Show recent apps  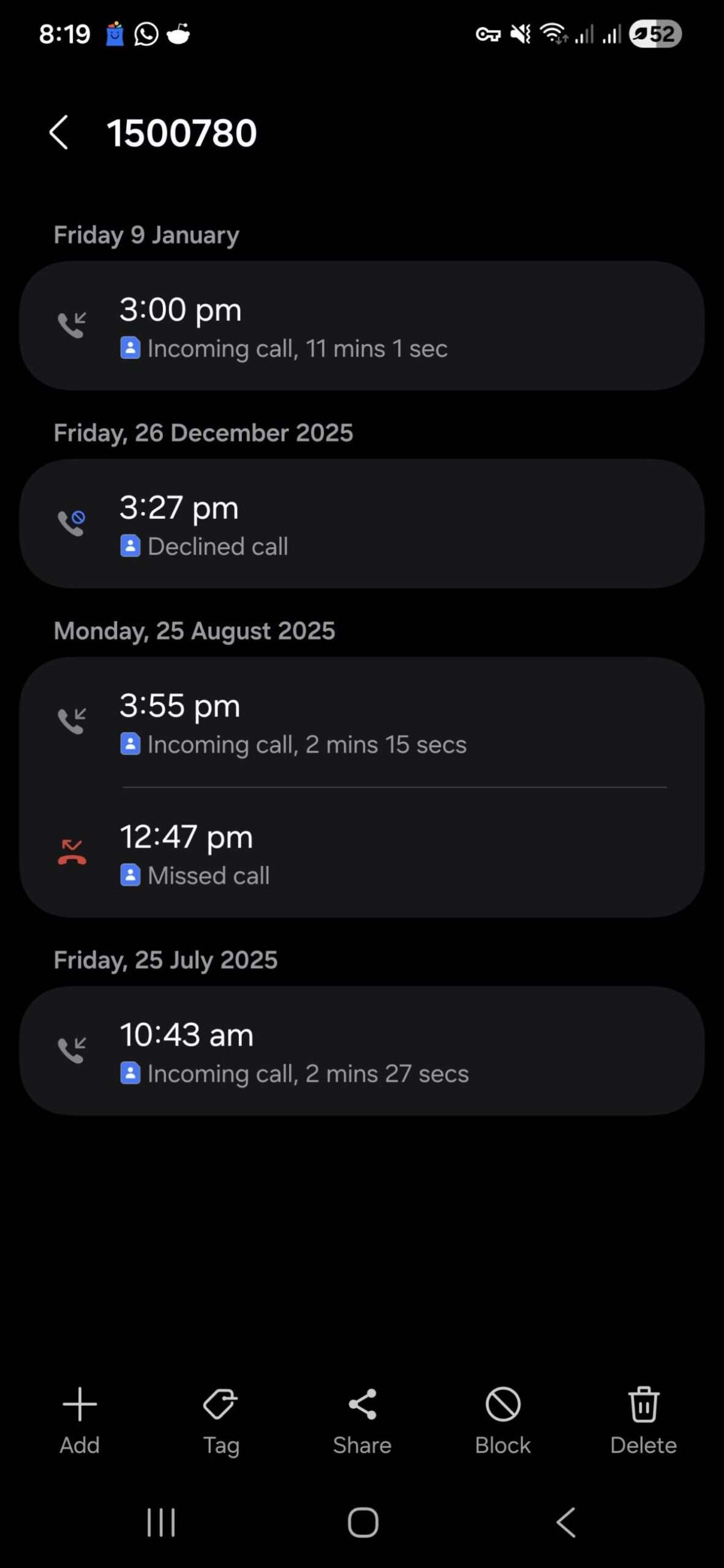pyautogui.click(x=161, y=1522)
